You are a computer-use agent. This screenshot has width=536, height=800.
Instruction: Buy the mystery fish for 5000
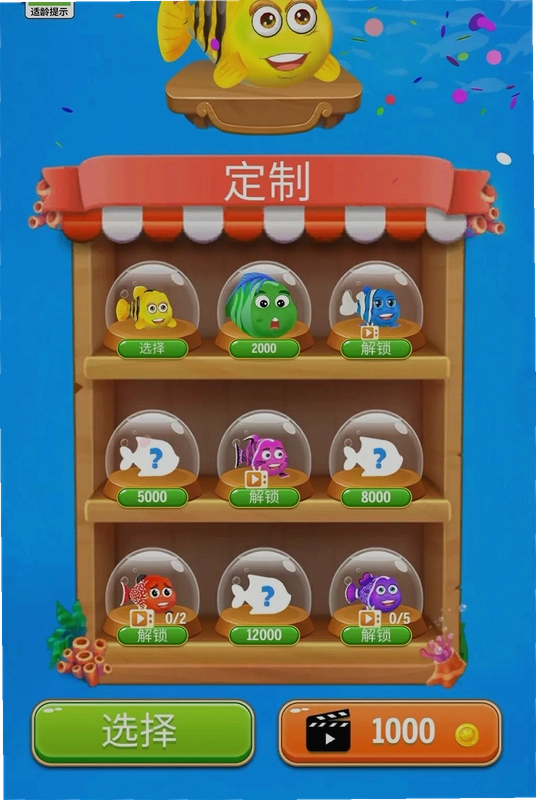(152, 497)
